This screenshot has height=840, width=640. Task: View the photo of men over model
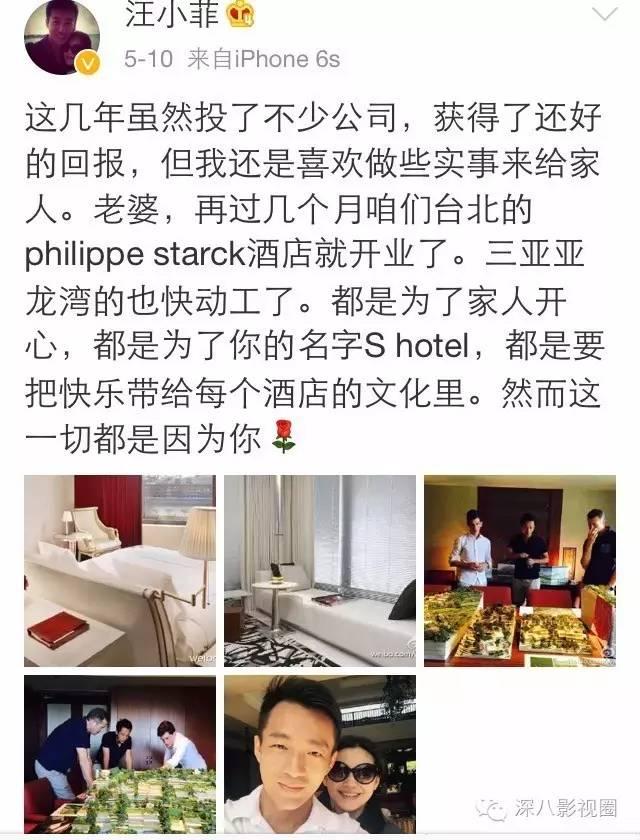[x=120, y=755]
